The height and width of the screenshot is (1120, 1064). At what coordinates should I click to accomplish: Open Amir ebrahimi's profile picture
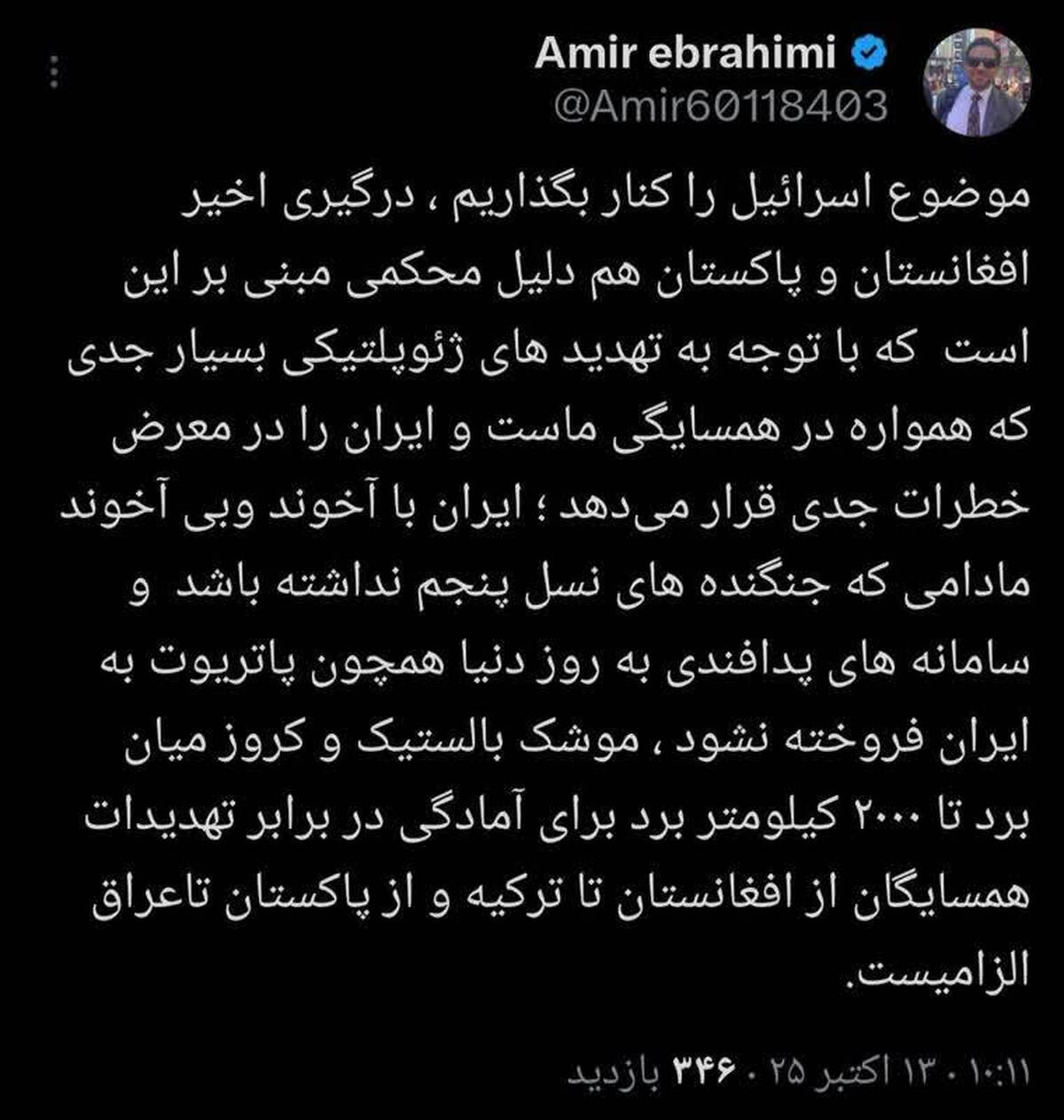coord(977,82)
